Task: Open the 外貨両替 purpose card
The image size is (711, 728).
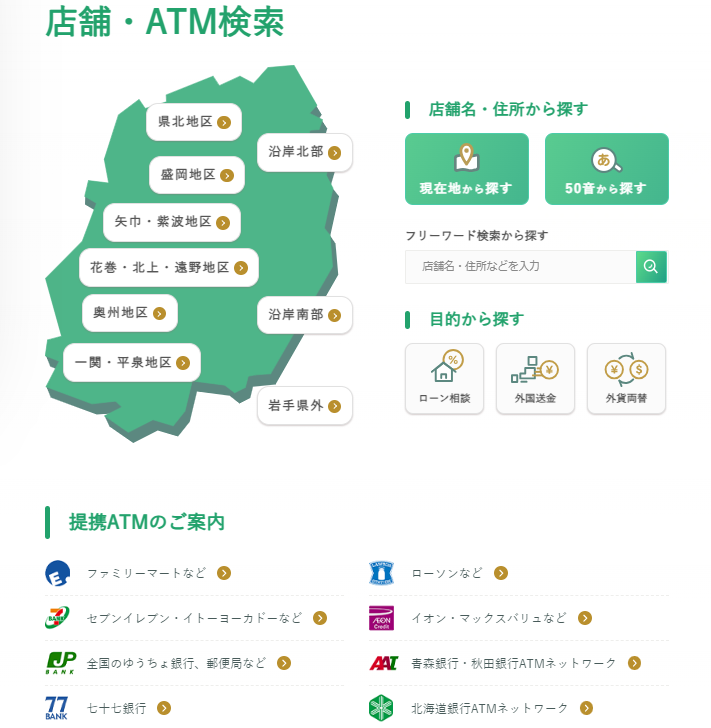Action: pyautogui.click(x=626, y=378)
